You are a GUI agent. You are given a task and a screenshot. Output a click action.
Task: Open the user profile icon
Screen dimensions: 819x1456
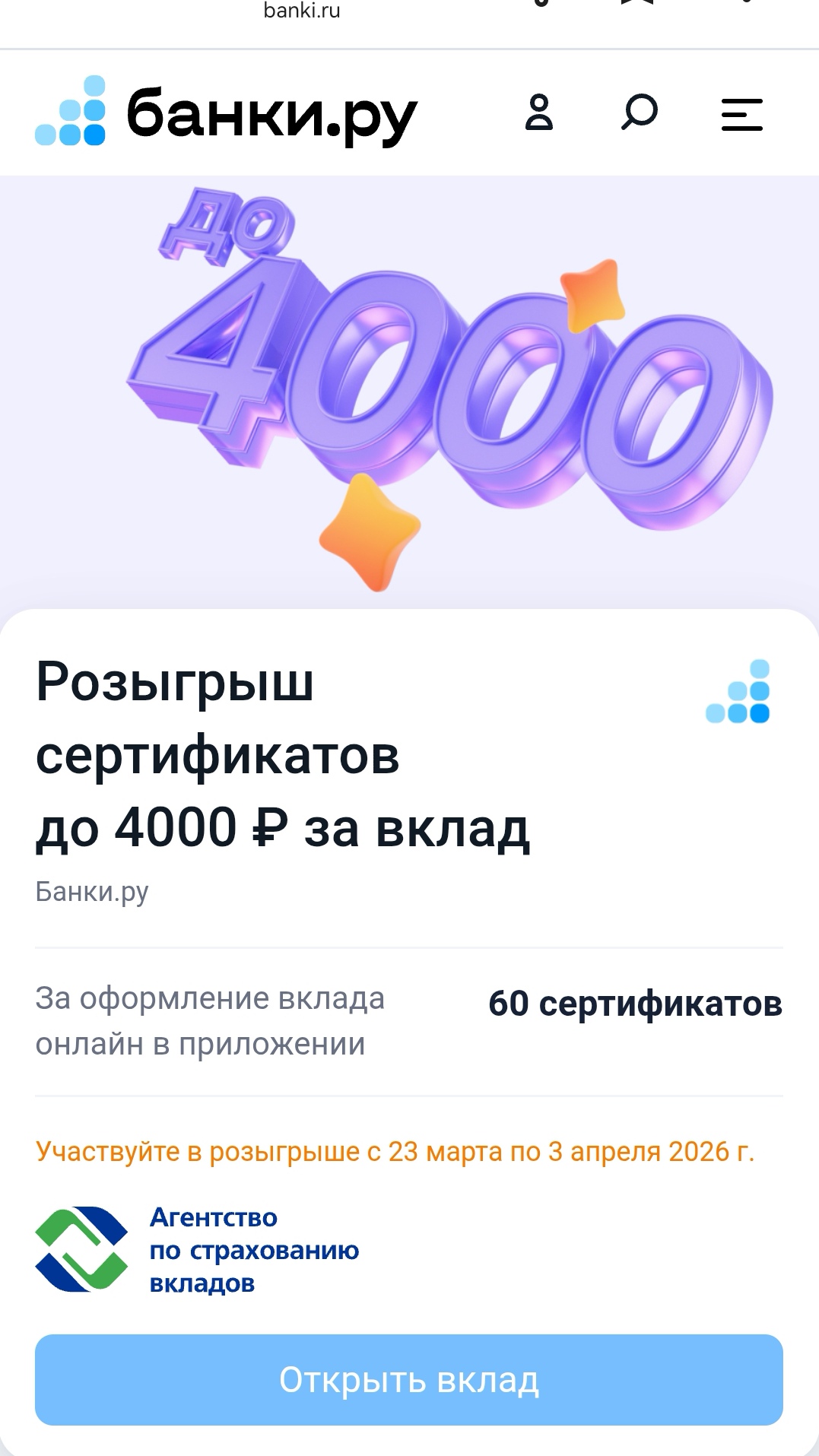(x=539, y=113)
